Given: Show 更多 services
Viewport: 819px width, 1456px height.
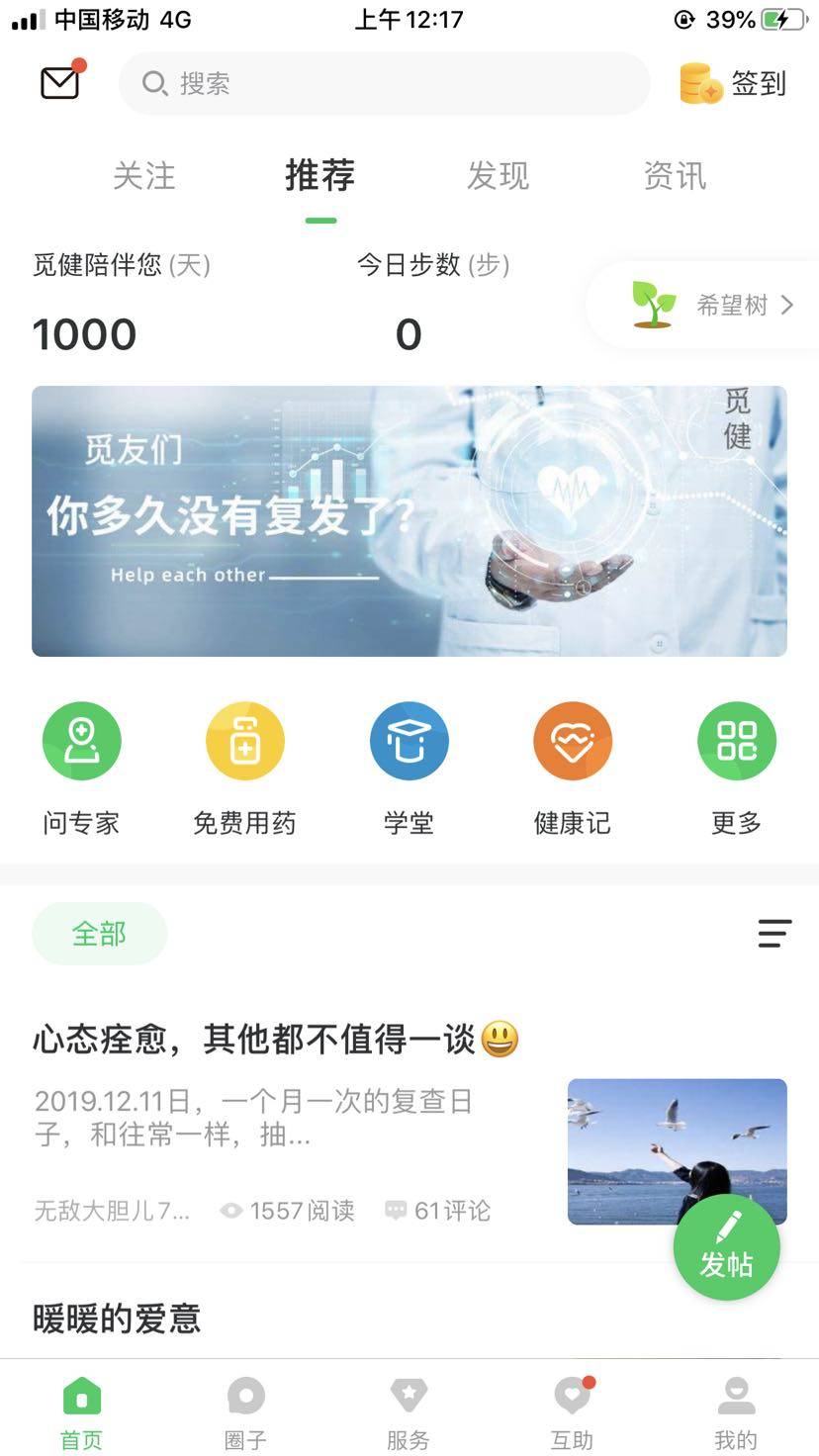Looking at the screenshot, I should point(736,767).
